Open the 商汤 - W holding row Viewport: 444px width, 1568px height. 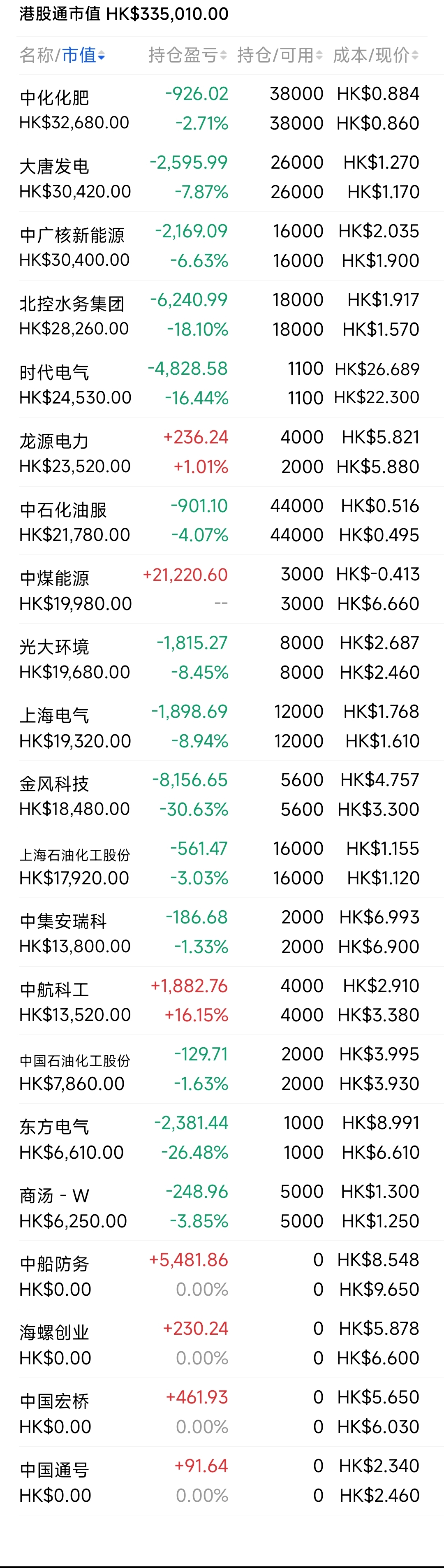tap(222, 1206)
